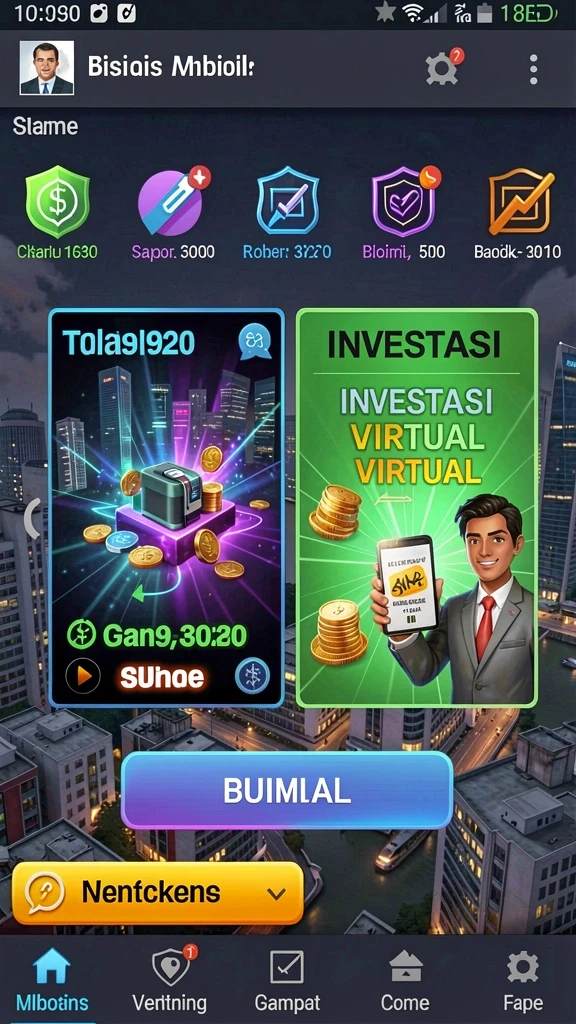Switch to the Come tab
The height and width of the screenshot is (1024, 576).
[x=406, y=980]
